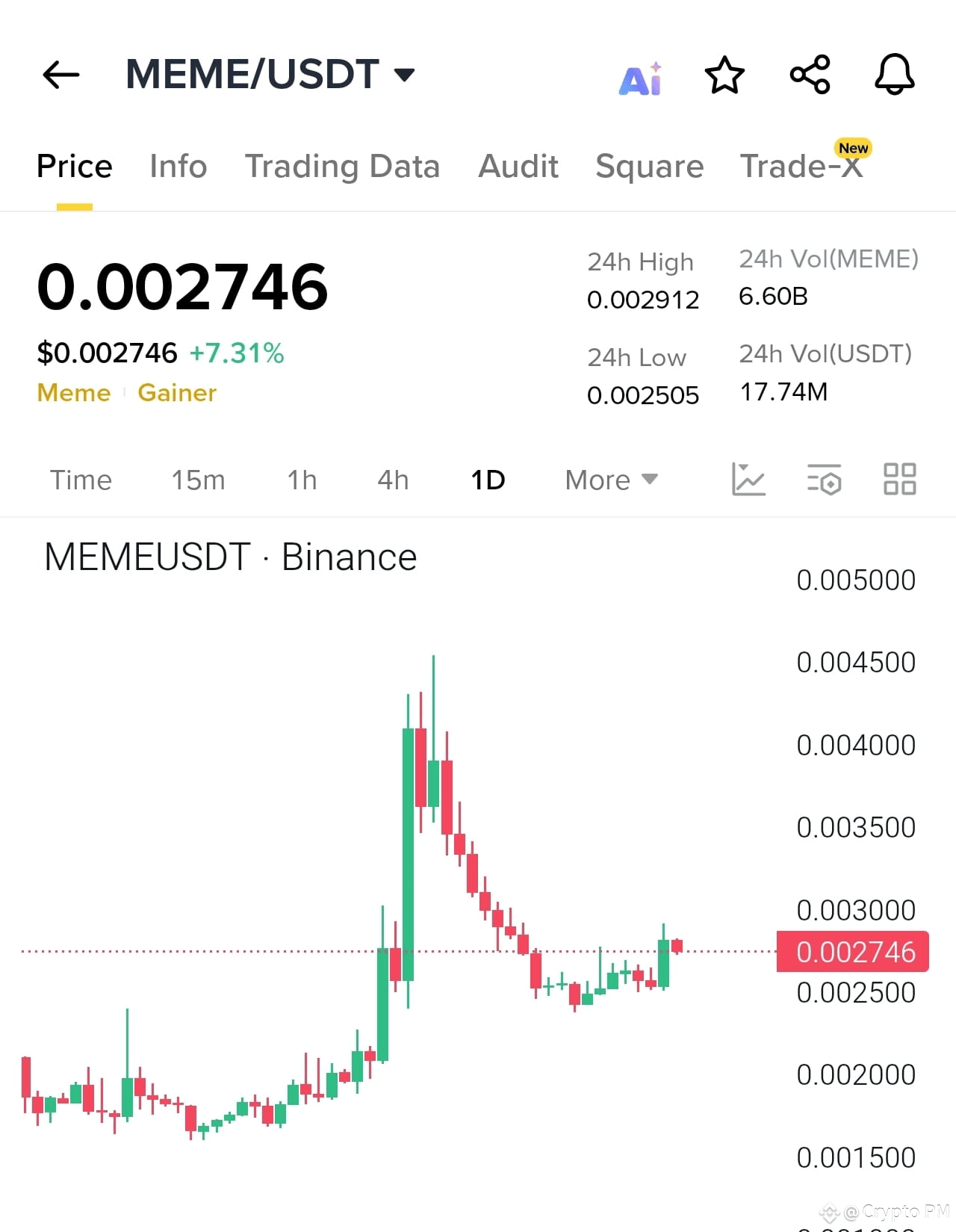Screen dimensions: 956x1232
Task: Share this MEME/USDT chart
Action: 810,75
